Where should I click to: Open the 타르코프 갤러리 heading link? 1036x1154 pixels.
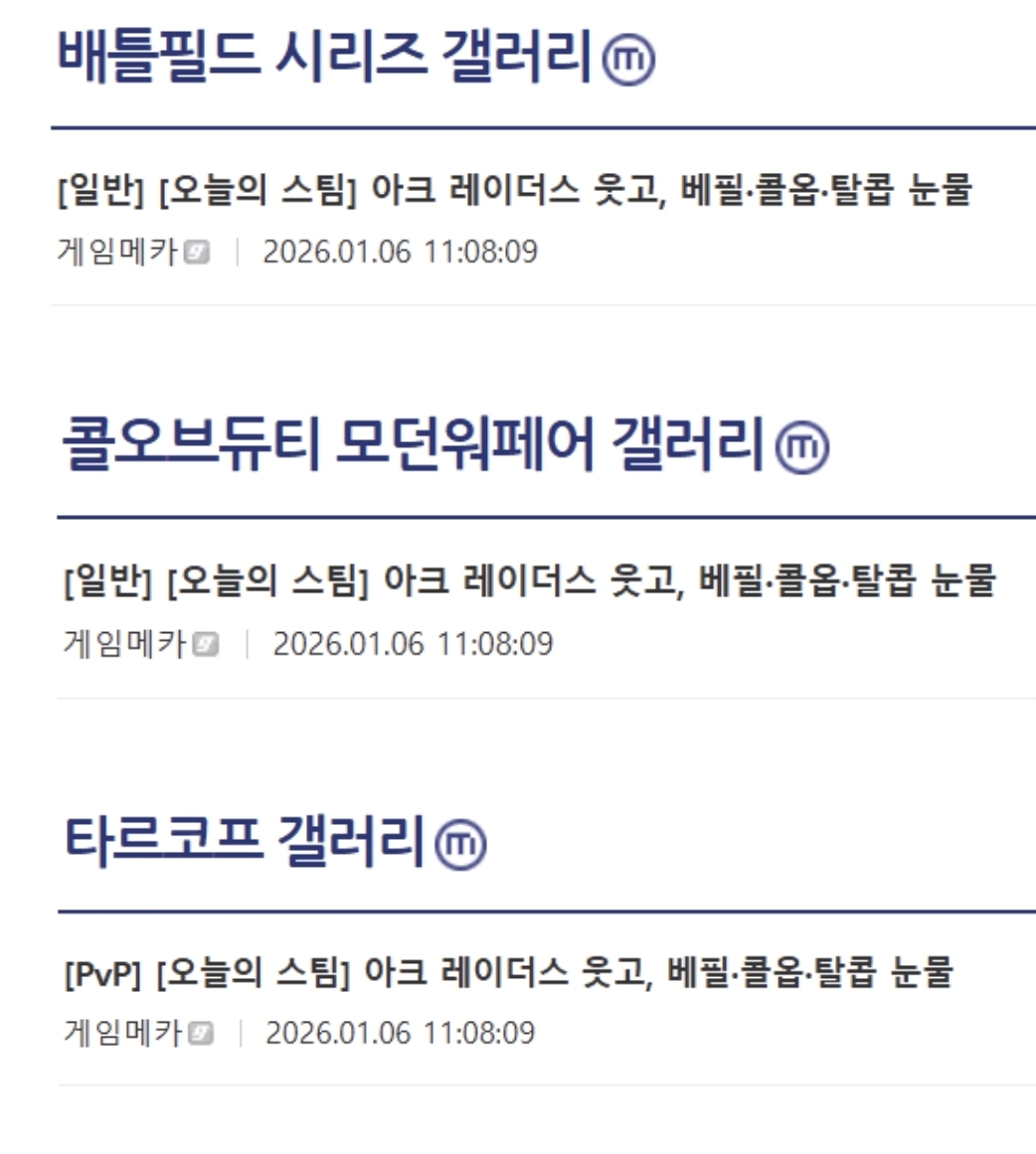pyautogui.click(x=245, y=840)
